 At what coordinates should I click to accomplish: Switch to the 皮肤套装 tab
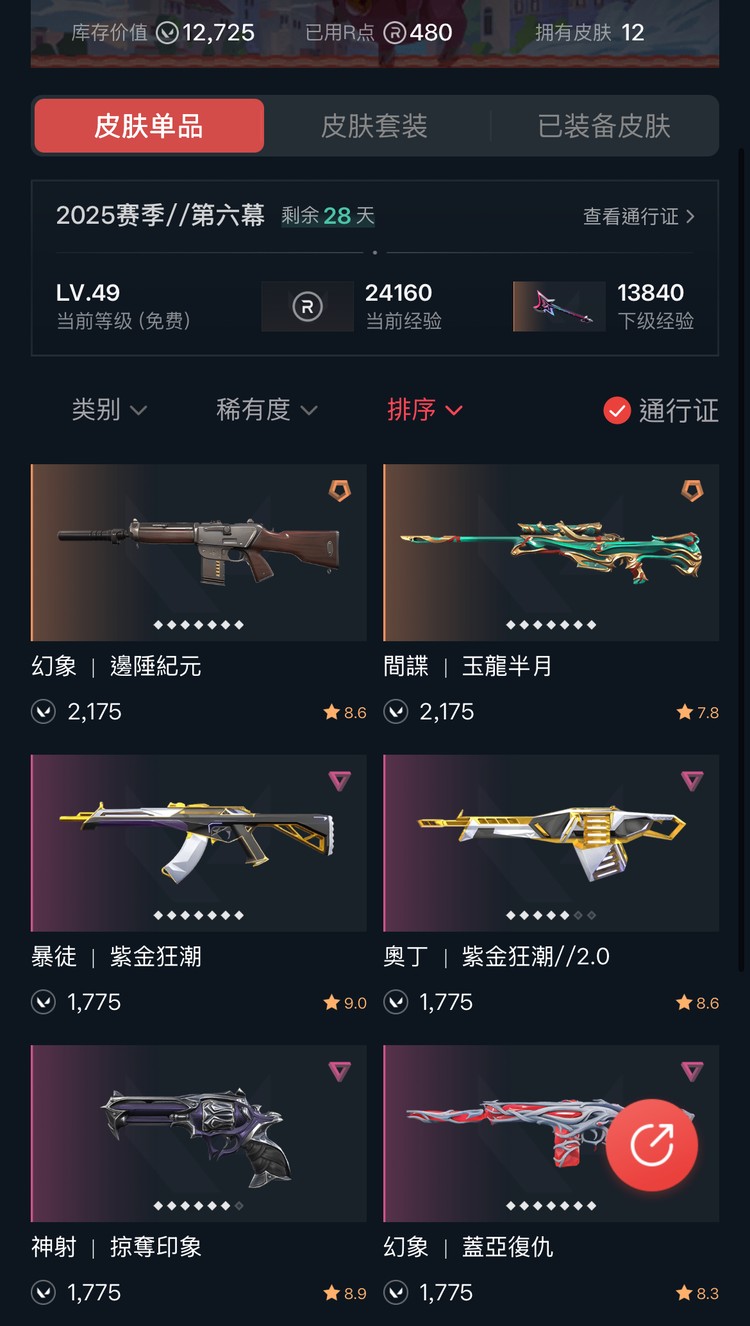(374, 125)
